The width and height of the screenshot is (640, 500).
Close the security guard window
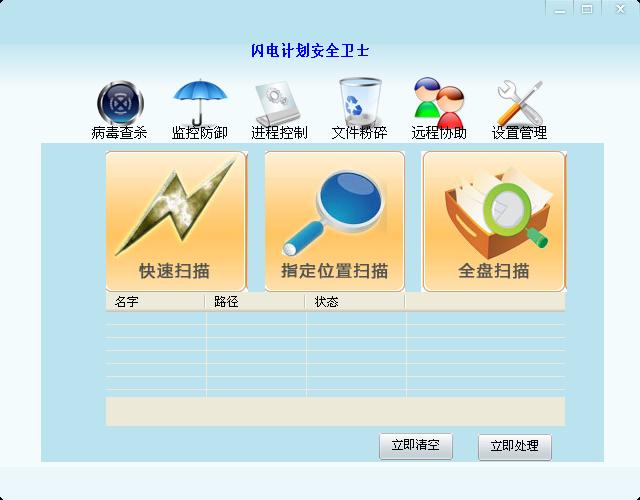pyautogui.click(x=619, y=8)
